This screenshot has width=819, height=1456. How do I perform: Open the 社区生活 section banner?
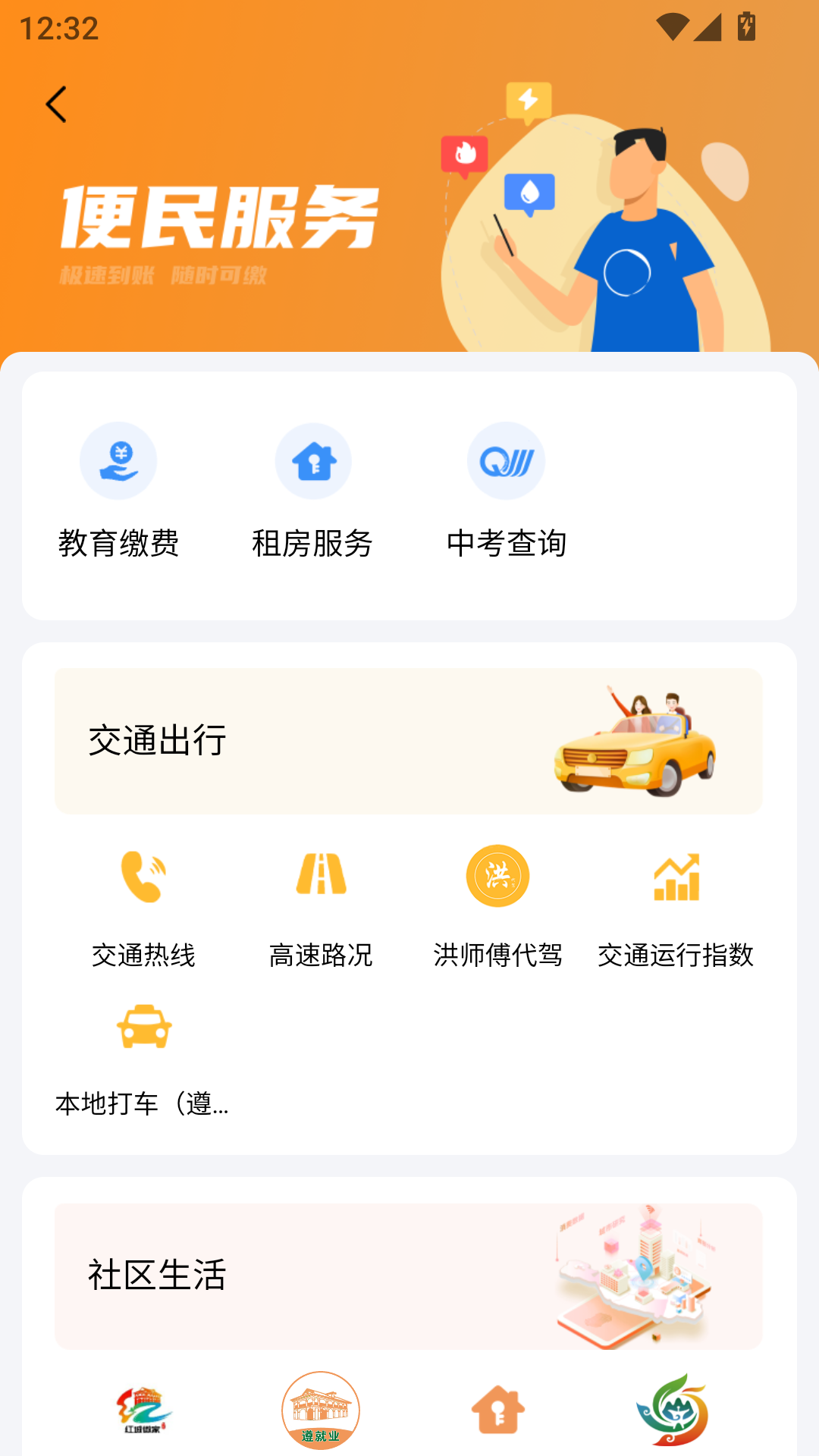tap(409, 1276)
